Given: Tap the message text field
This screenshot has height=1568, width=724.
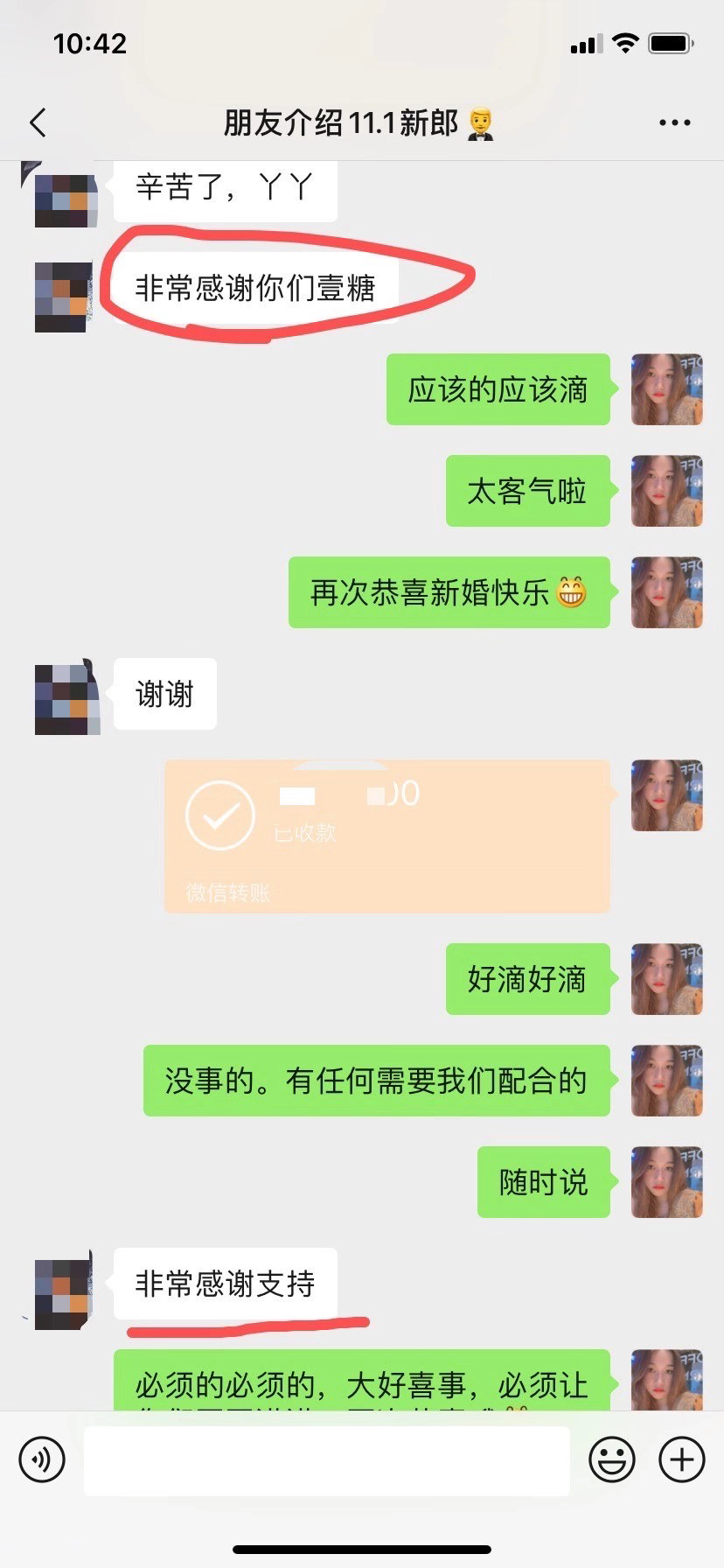Looking at the screenshot, I should point(326,1459).
